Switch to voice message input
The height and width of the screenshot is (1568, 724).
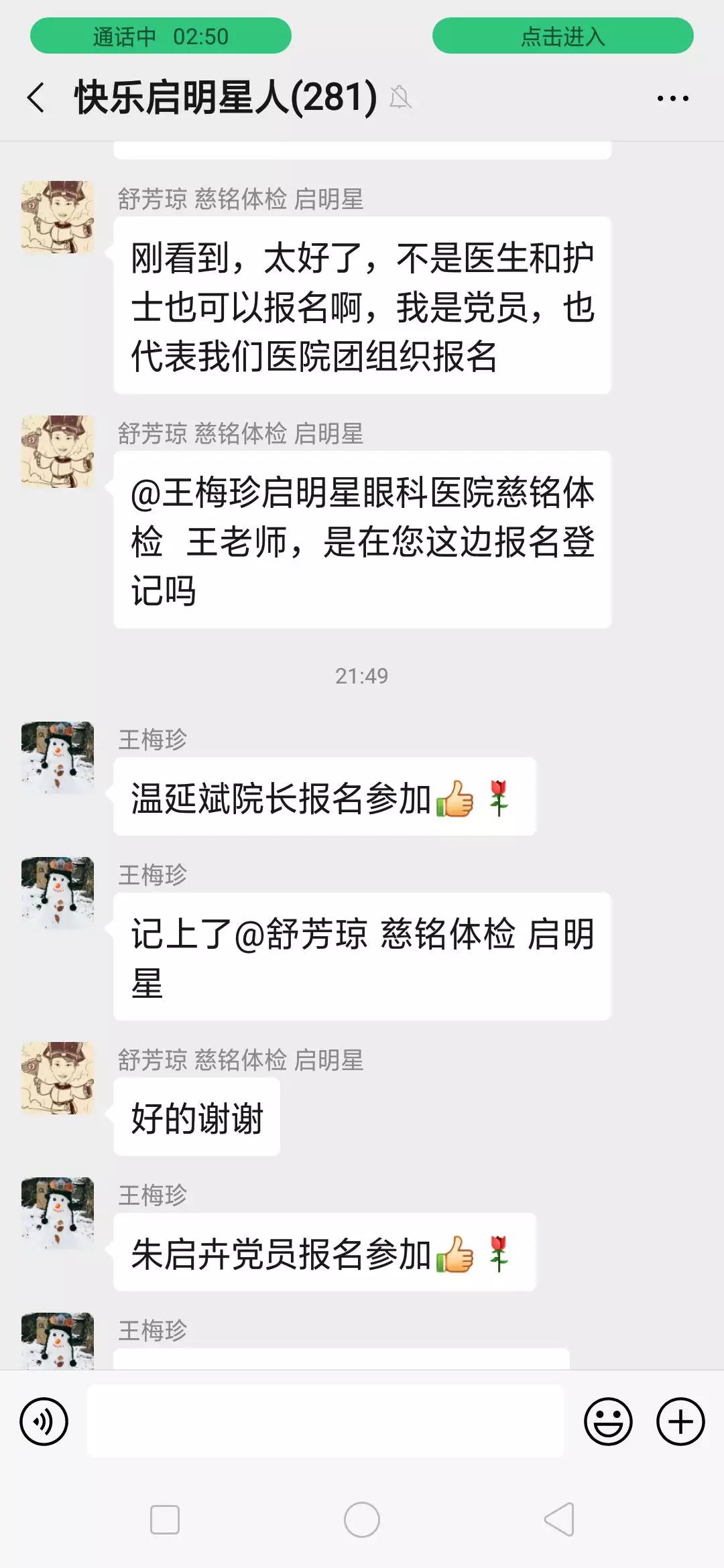click(44, 1421)
